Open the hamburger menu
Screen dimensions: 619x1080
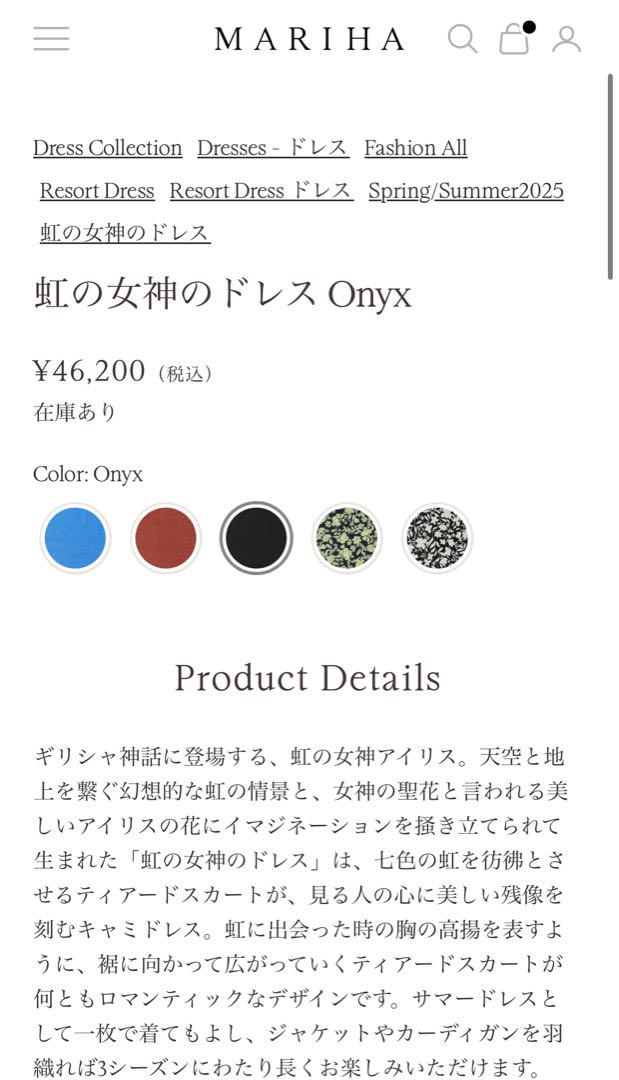[51, 39]
